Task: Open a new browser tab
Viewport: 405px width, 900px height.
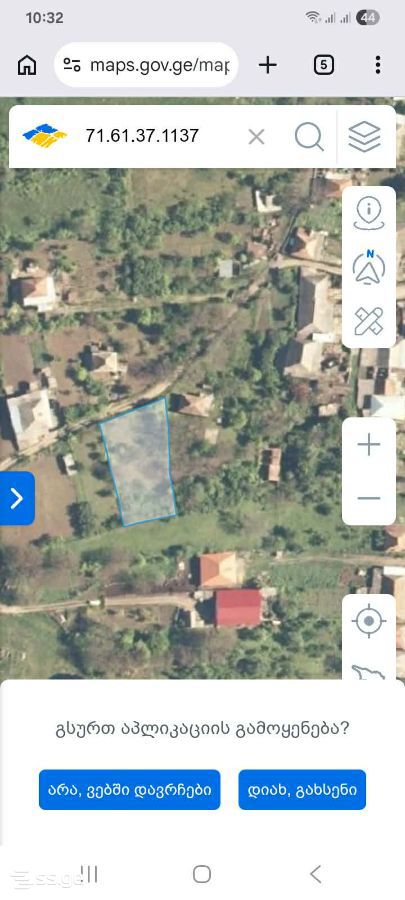Action: [x=267, y=65]
